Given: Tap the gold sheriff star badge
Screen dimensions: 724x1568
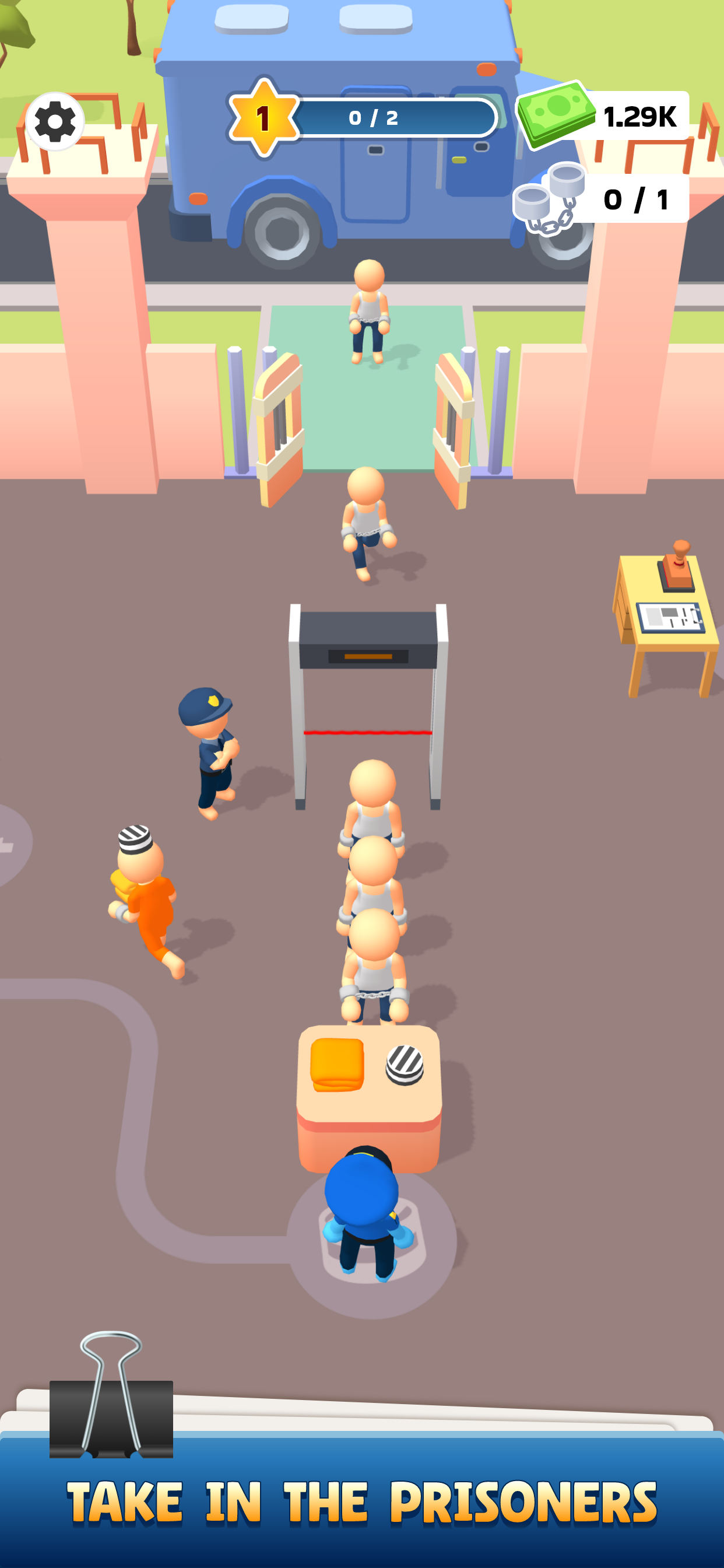Looking at the screenshot, I should 263,117.
